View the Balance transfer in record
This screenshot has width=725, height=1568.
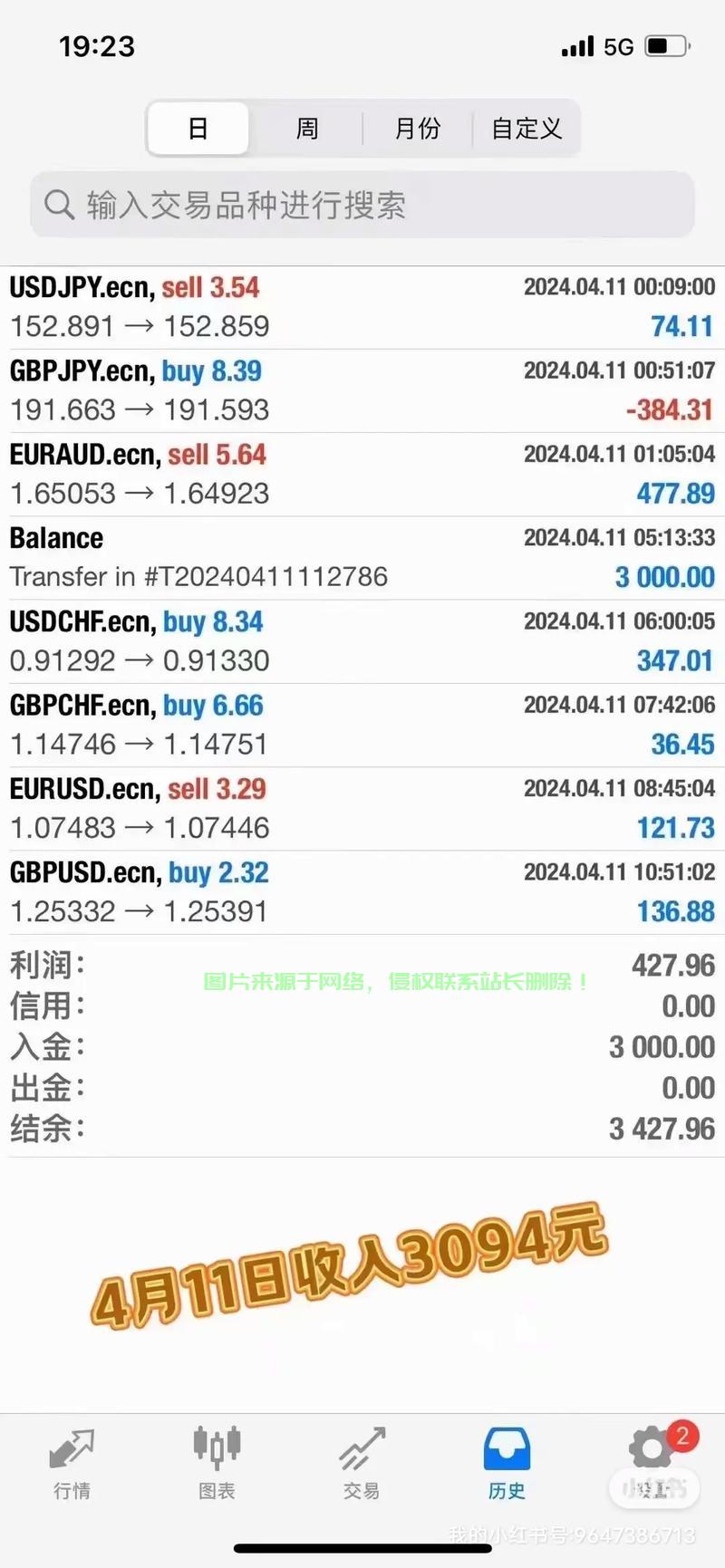(362, 558)
